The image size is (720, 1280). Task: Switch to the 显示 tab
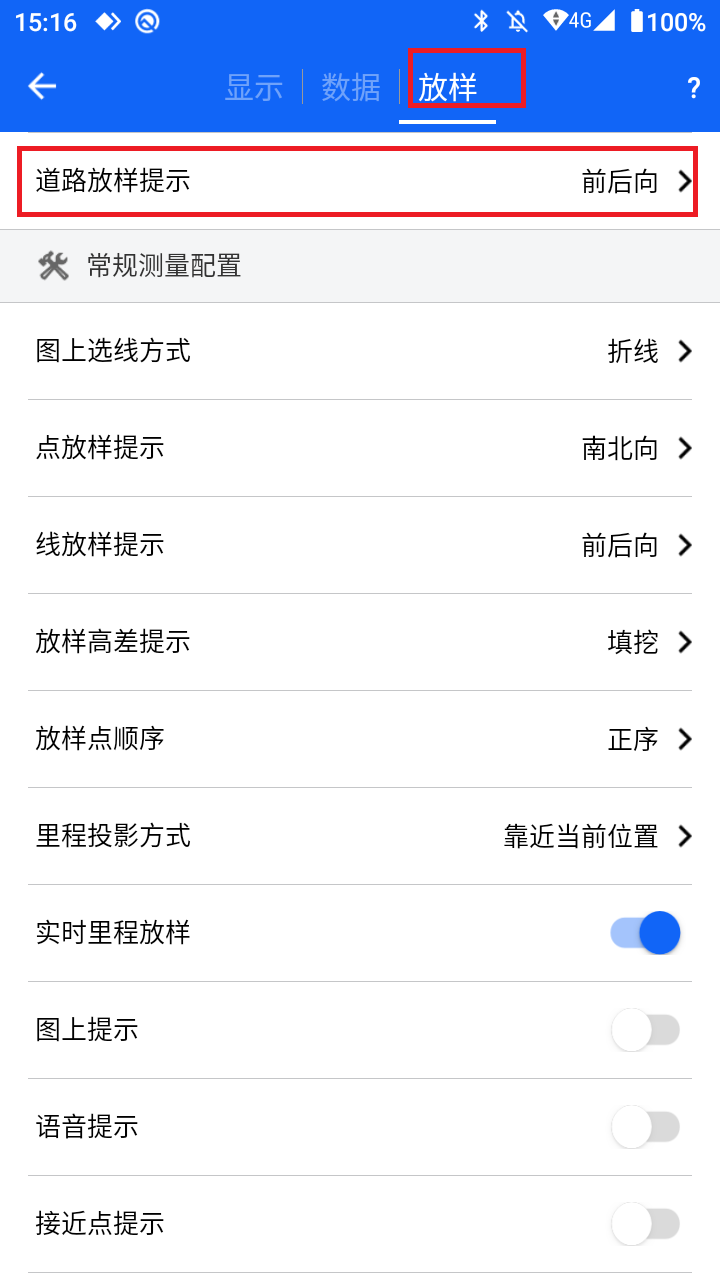[253, 87]
